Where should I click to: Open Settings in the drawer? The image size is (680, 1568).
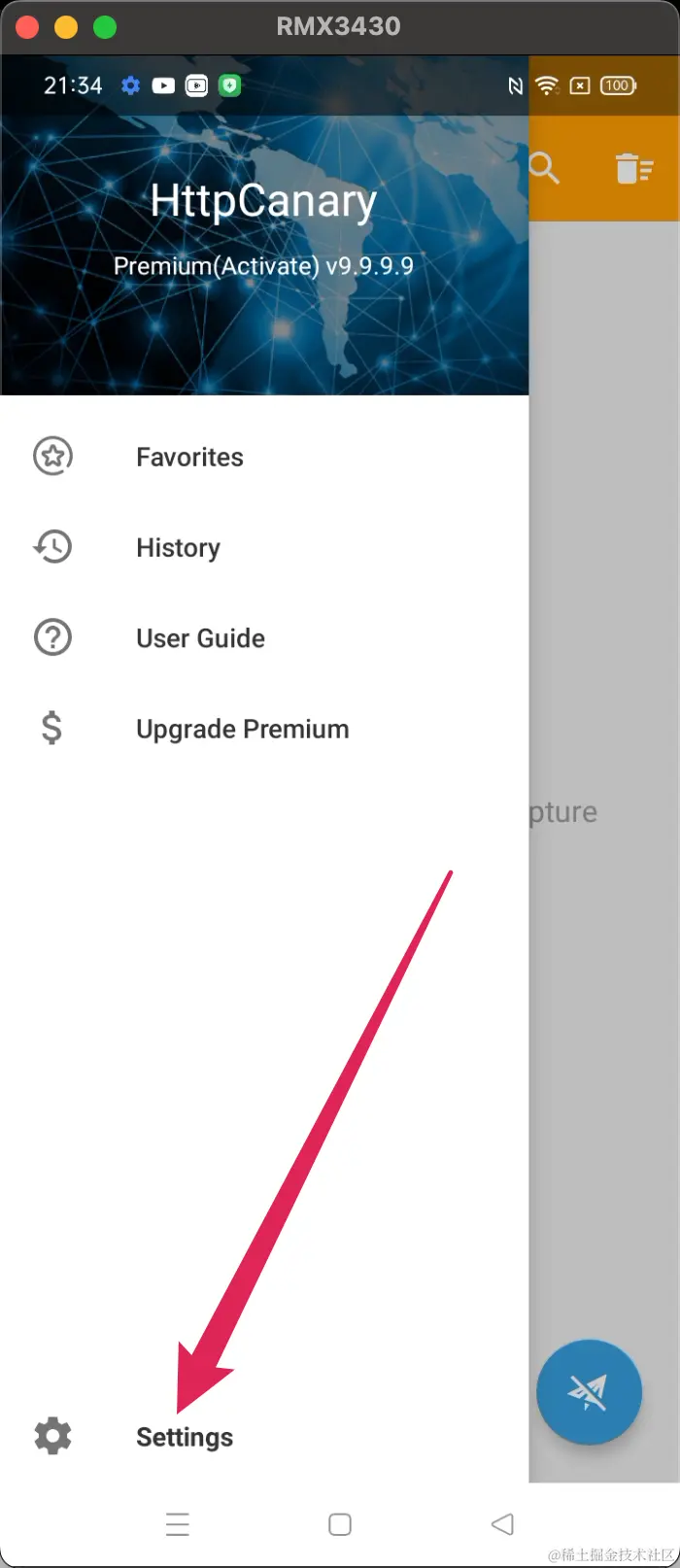pyautogui.click(x=184, y=1437)
